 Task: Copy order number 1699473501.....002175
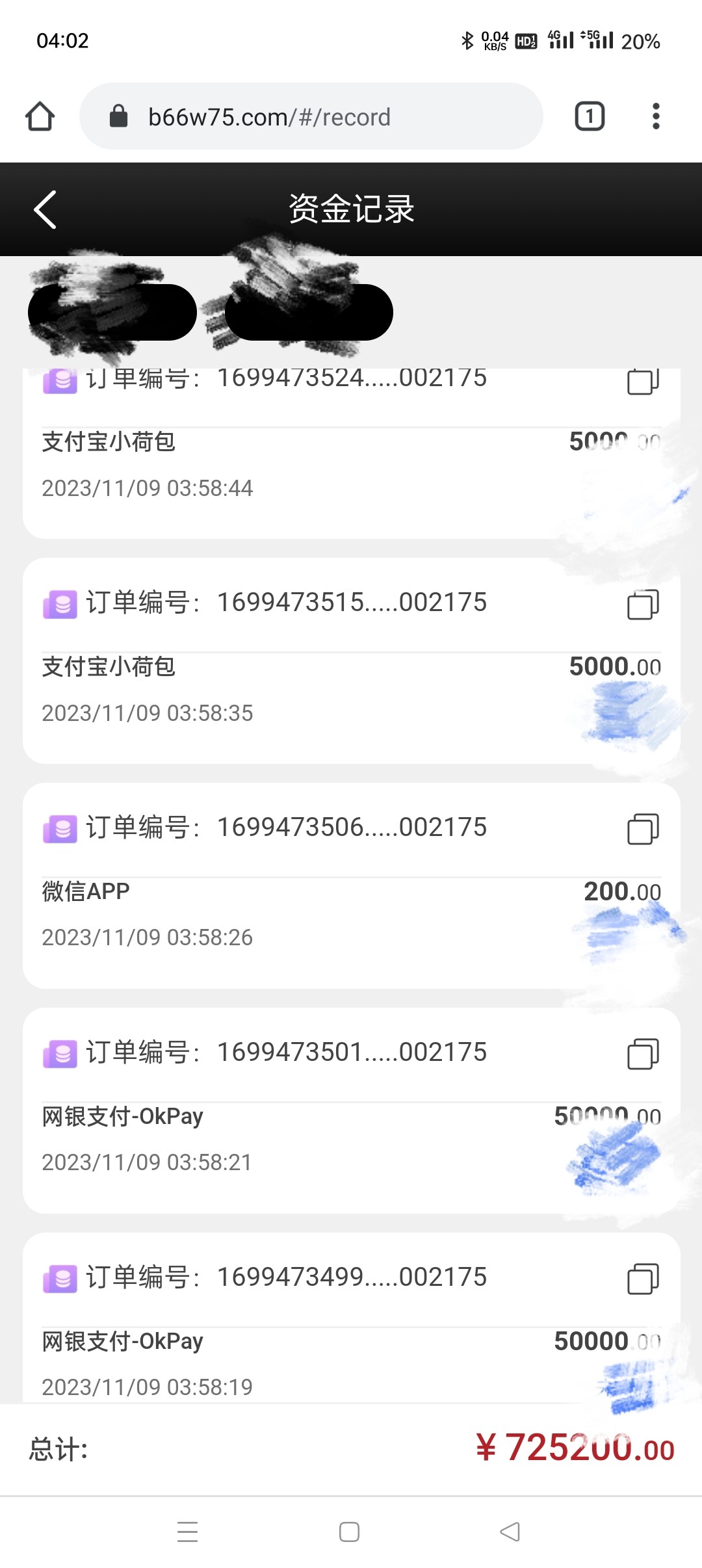pos(642,1054)
